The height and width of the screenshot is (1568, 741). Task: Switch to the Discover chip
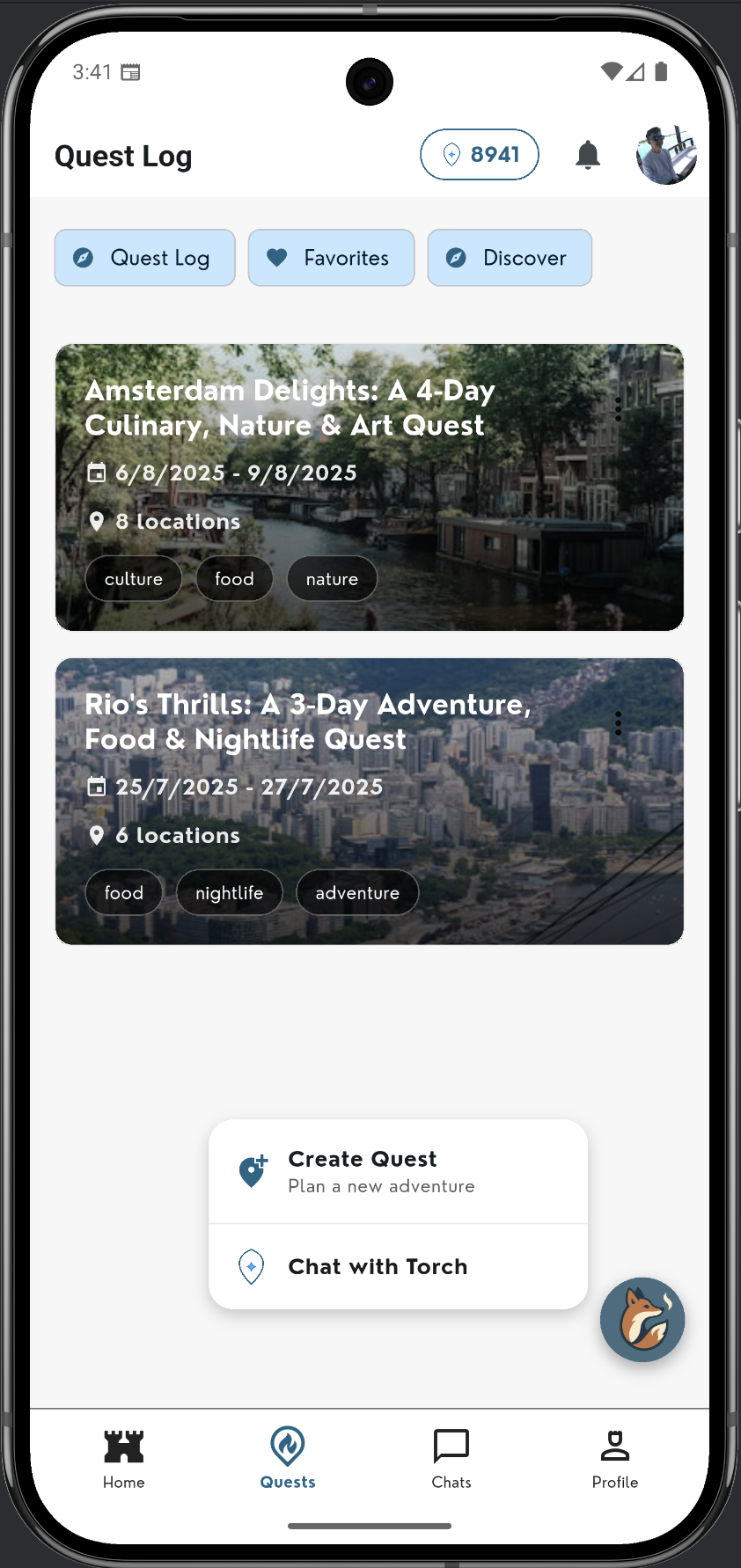pos(510,258)
